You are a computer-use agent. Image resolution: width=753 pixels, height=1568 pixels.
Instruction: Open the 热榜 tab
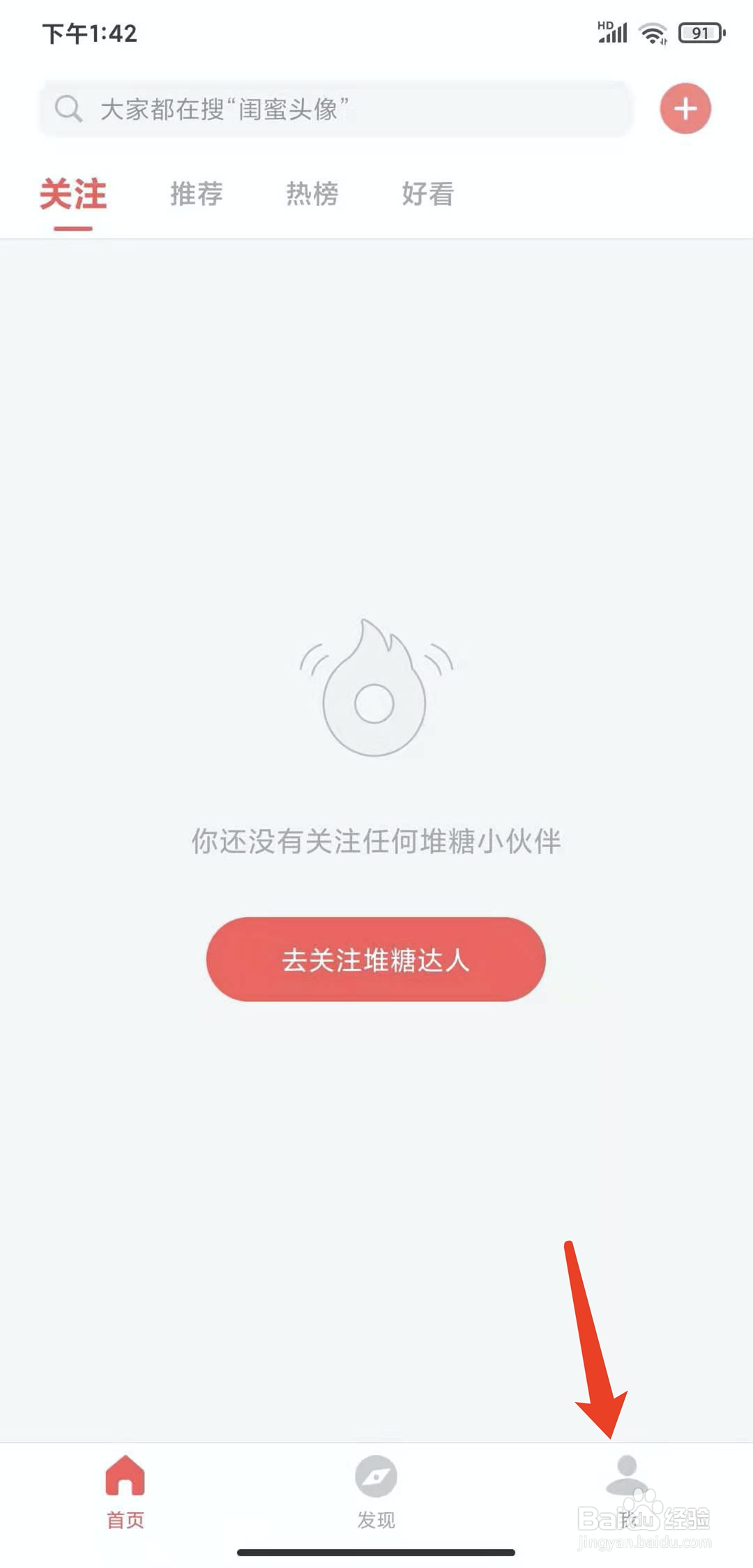pos(311,195)
